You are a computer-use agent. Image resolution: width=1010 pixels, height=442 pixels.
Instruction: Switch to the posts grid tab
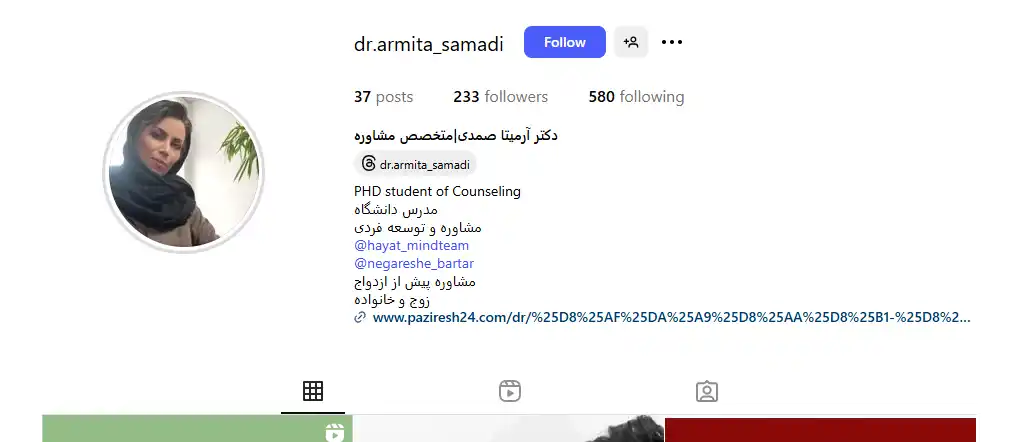pyautogui.click(x=313, y=391)
